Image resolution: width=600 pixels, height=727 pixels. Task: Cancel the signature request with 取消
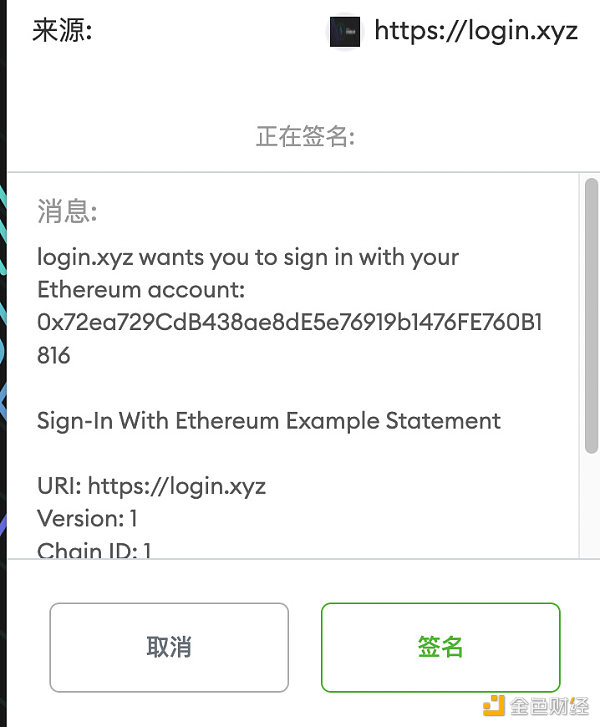pyautogui.click(x=169, y=647)
